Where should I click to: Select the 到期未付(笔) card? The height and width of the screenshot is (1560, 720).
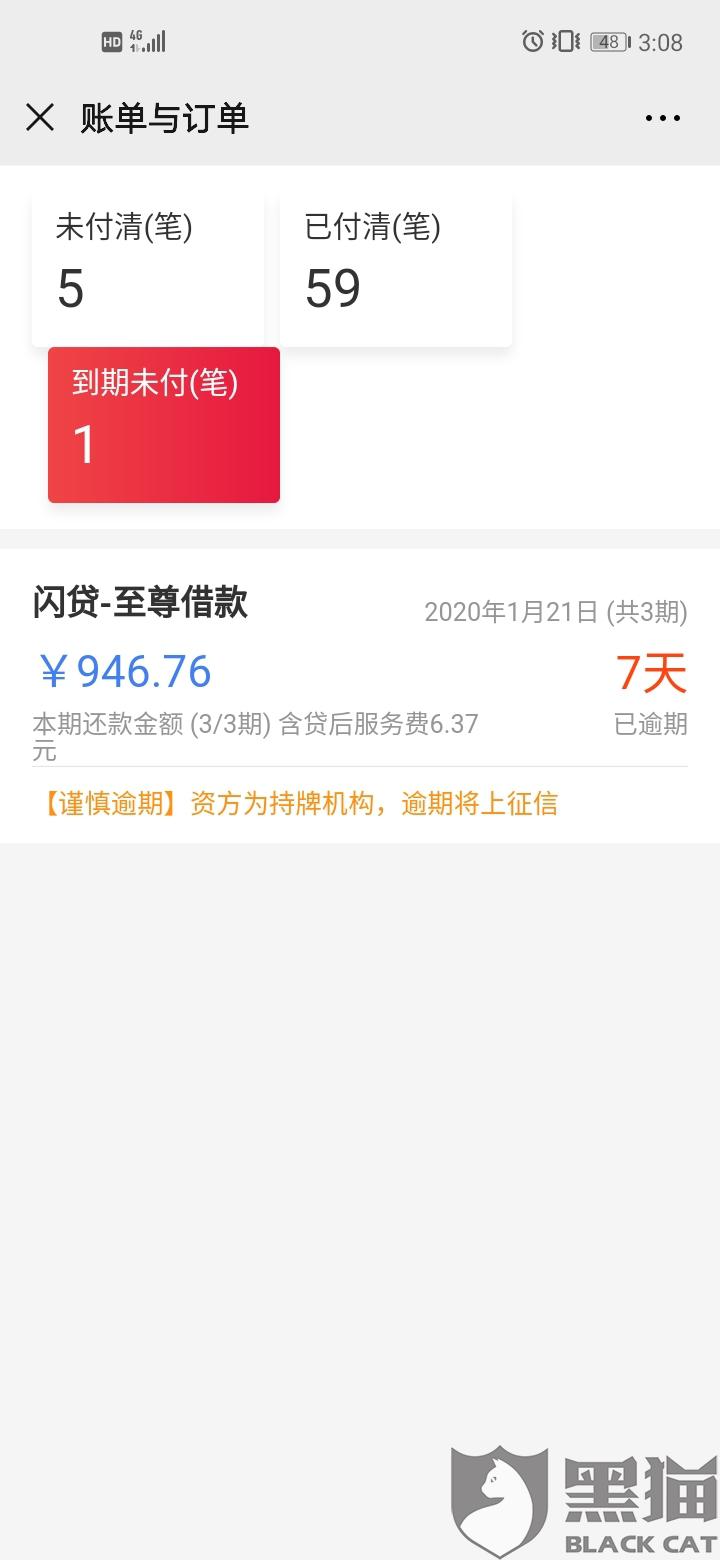pyautogui.click(x=164, y=425)
